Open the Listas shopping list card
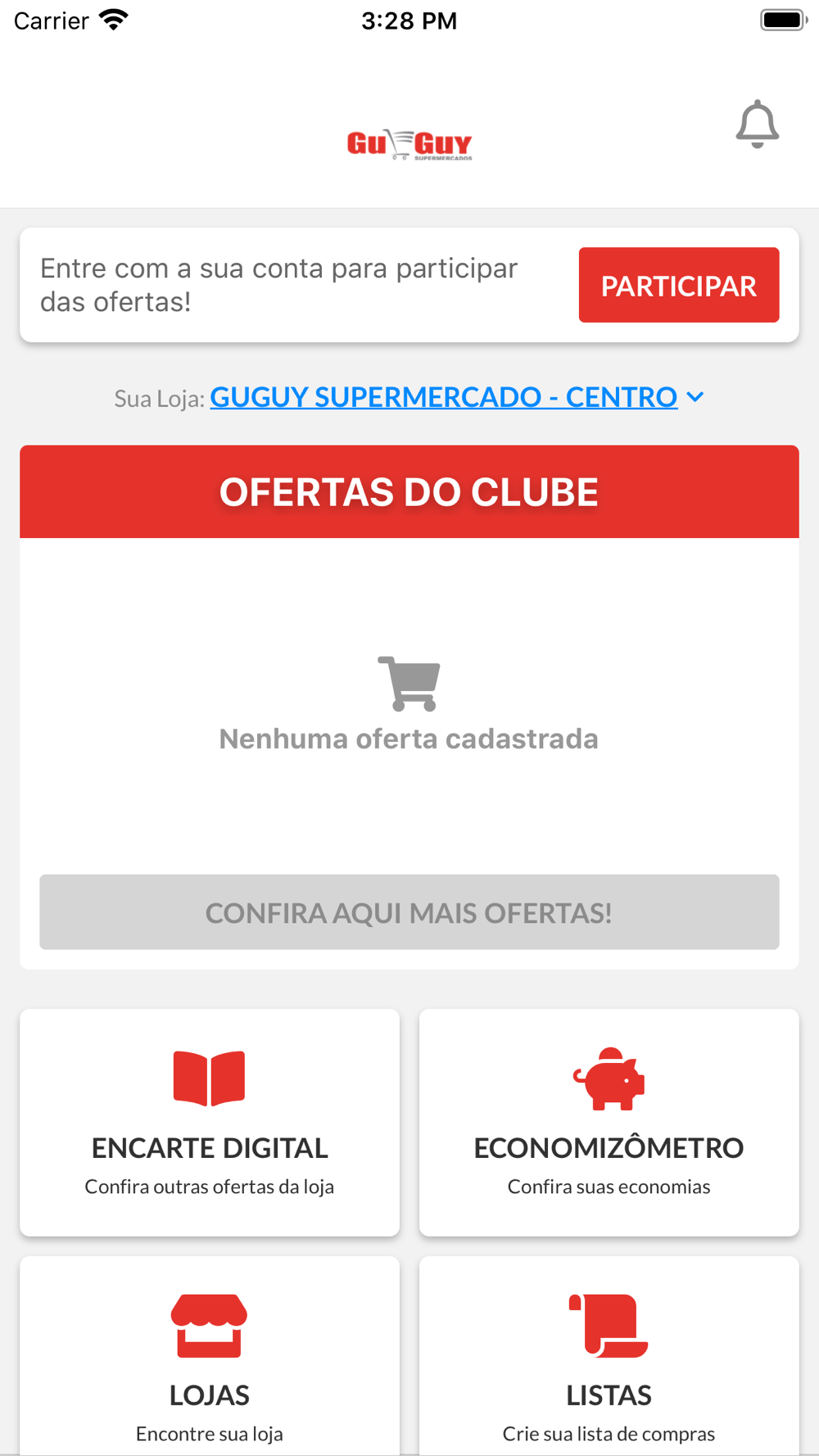Image resolution: width=819 pixels, height=1456 pixels. coord(609,1359)
